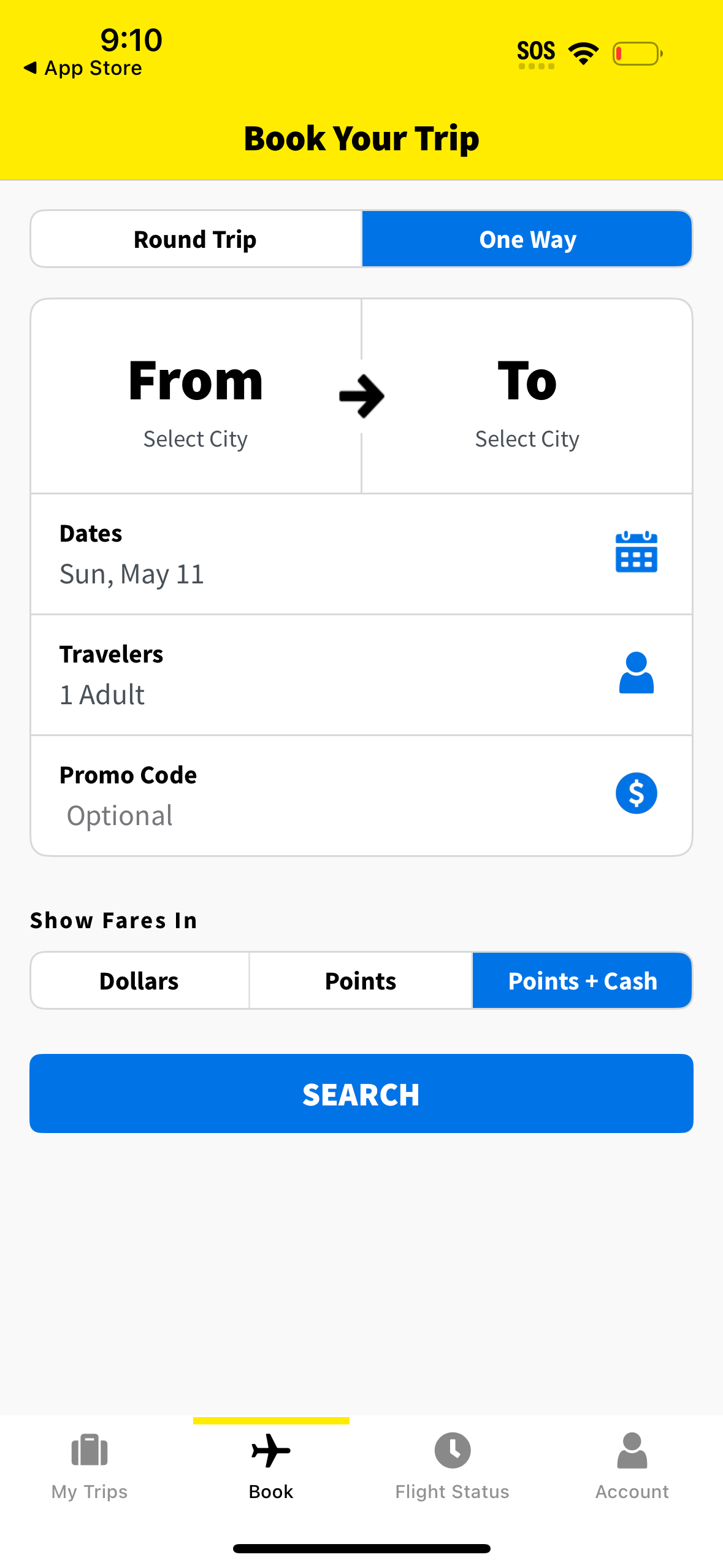Click the suitcase My Trips icon
This screenshot has width=723, height=1568.
coord(90,1451)
